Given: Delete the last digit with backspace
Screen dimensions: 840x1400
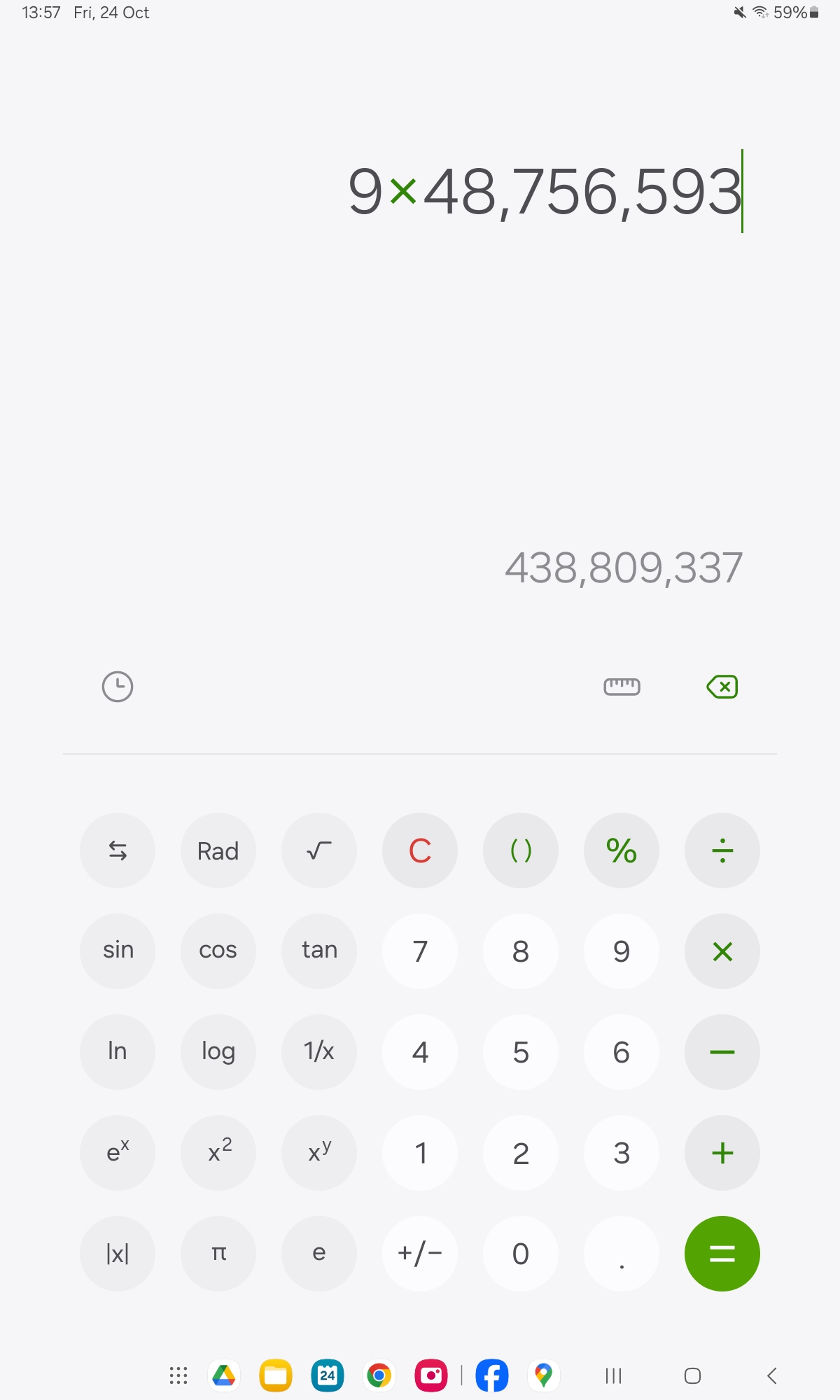Looking at the screenshot, I should [722, 687].
